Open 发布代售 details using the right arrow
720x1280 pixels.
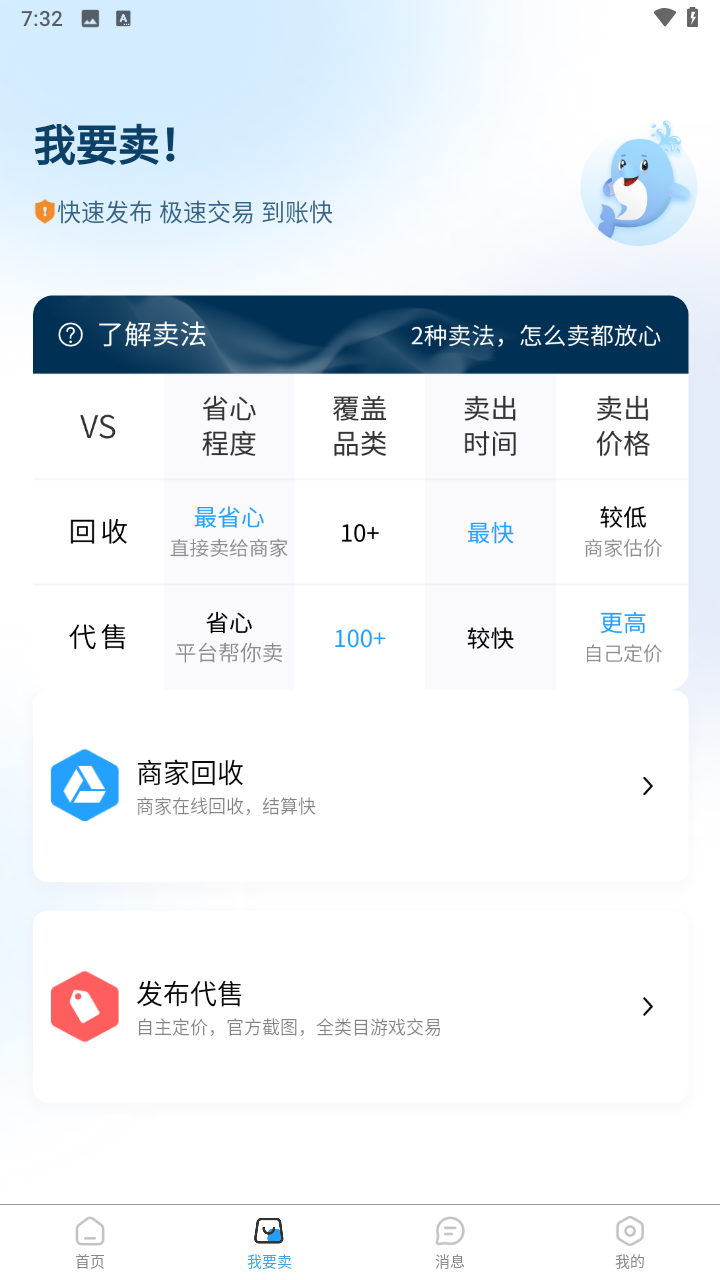pyautogui.click(x=647, y=1006)
